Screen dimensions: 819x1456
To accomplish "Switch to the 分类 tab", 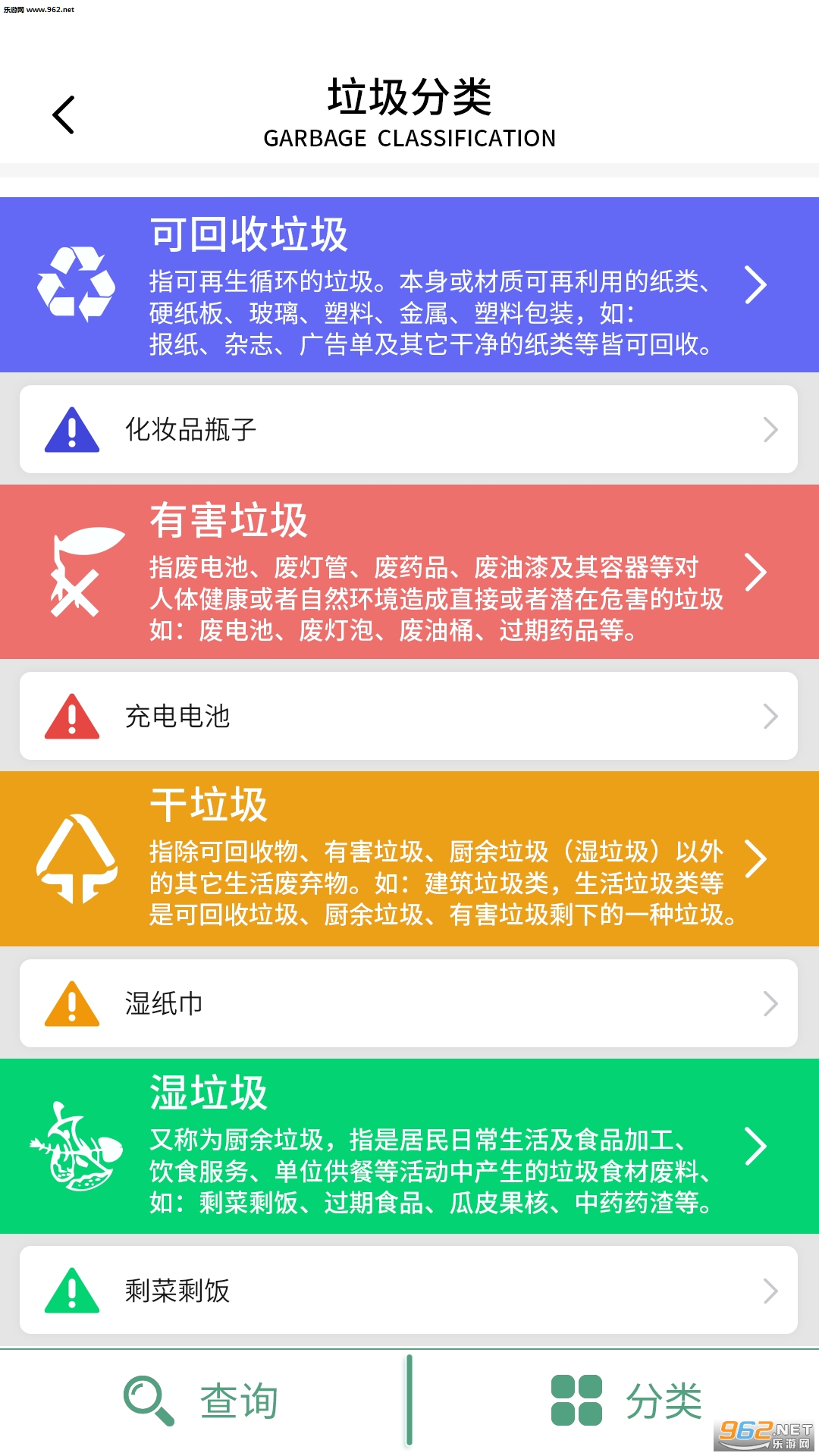I will click(x=626, y=1401).
